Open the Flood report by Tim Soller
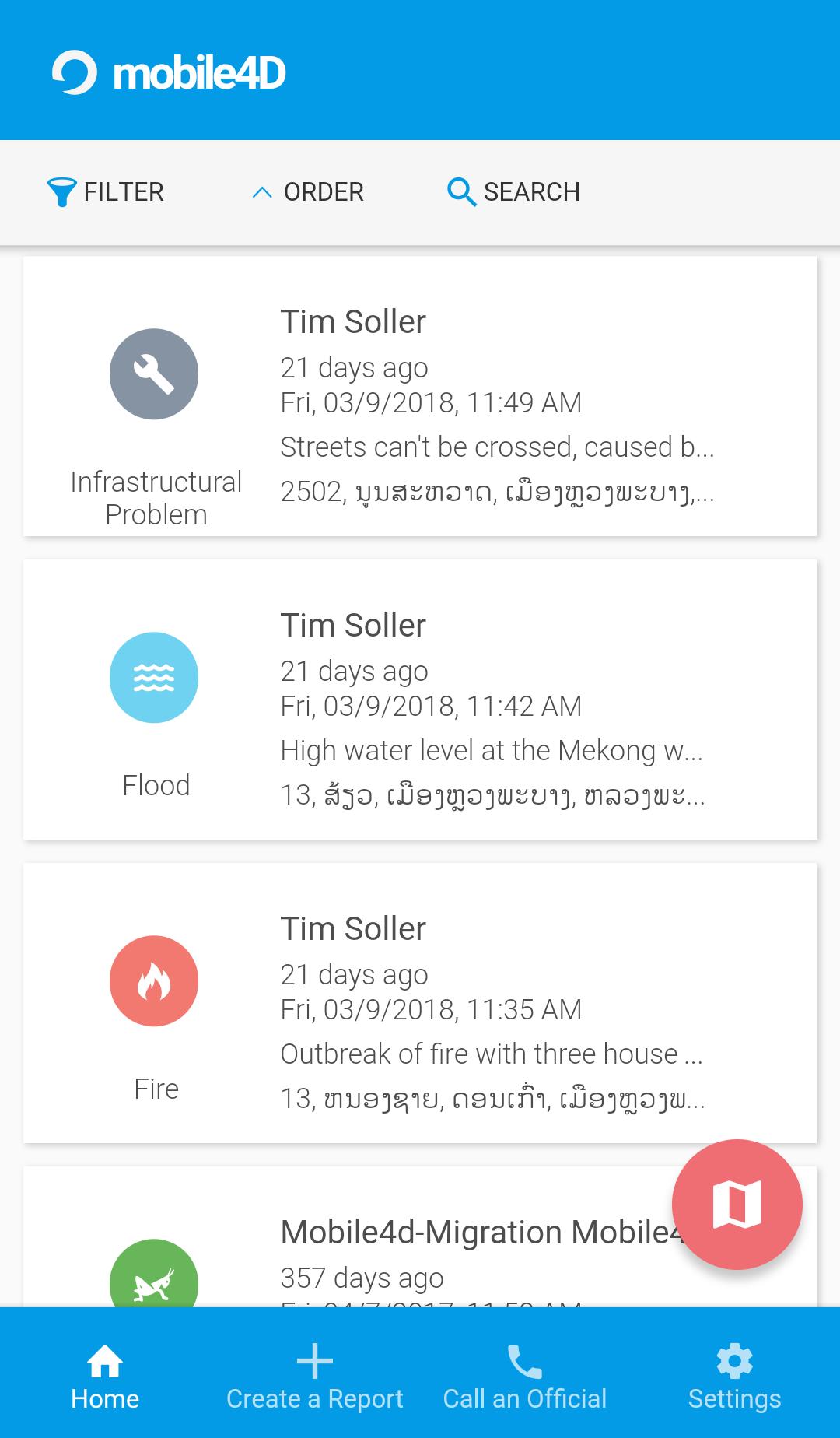 click(420, 700)
